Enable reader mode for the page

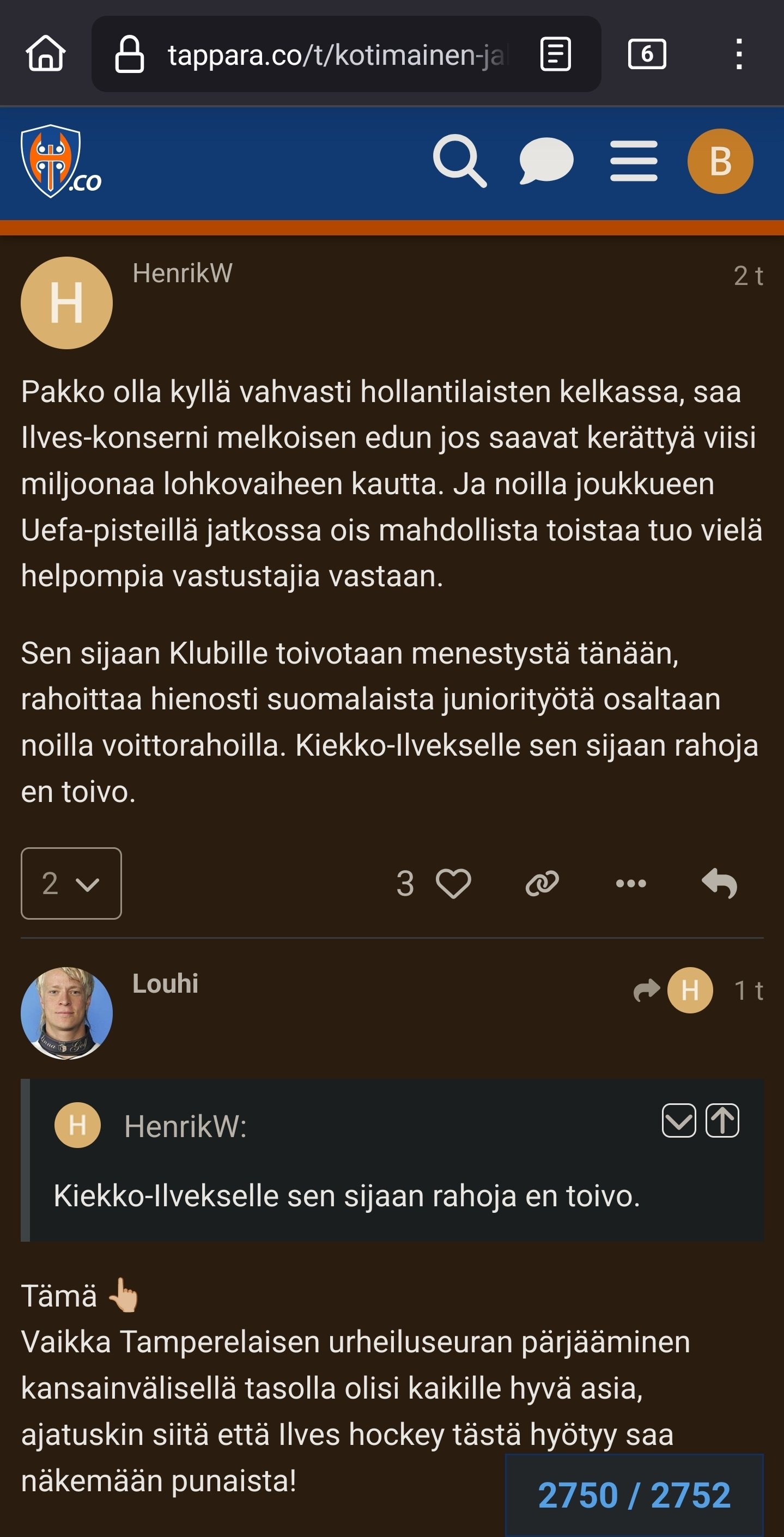(x=555, y=54)
